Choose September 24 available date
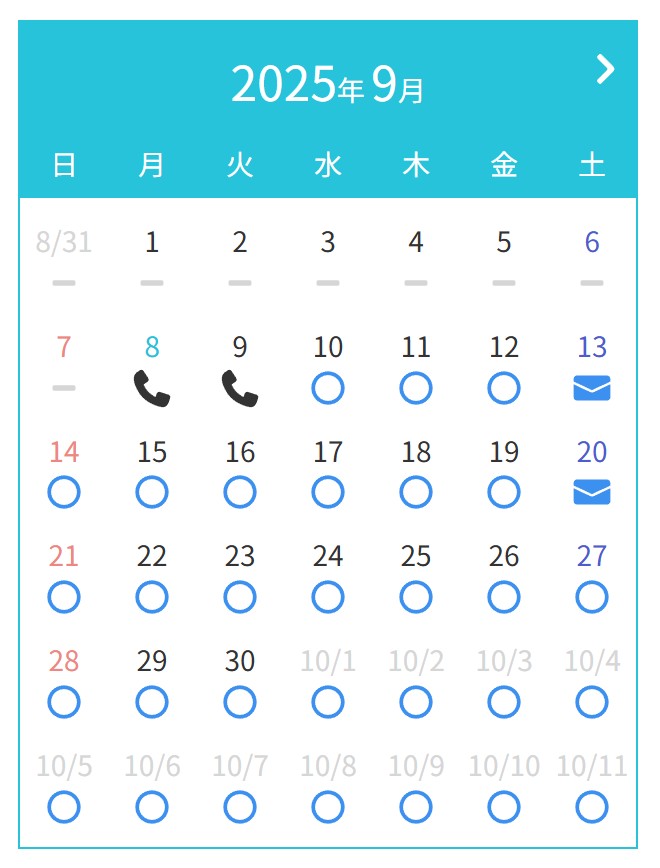The height and width of the screenshot is (868, 660). click(x=328, y=597)
